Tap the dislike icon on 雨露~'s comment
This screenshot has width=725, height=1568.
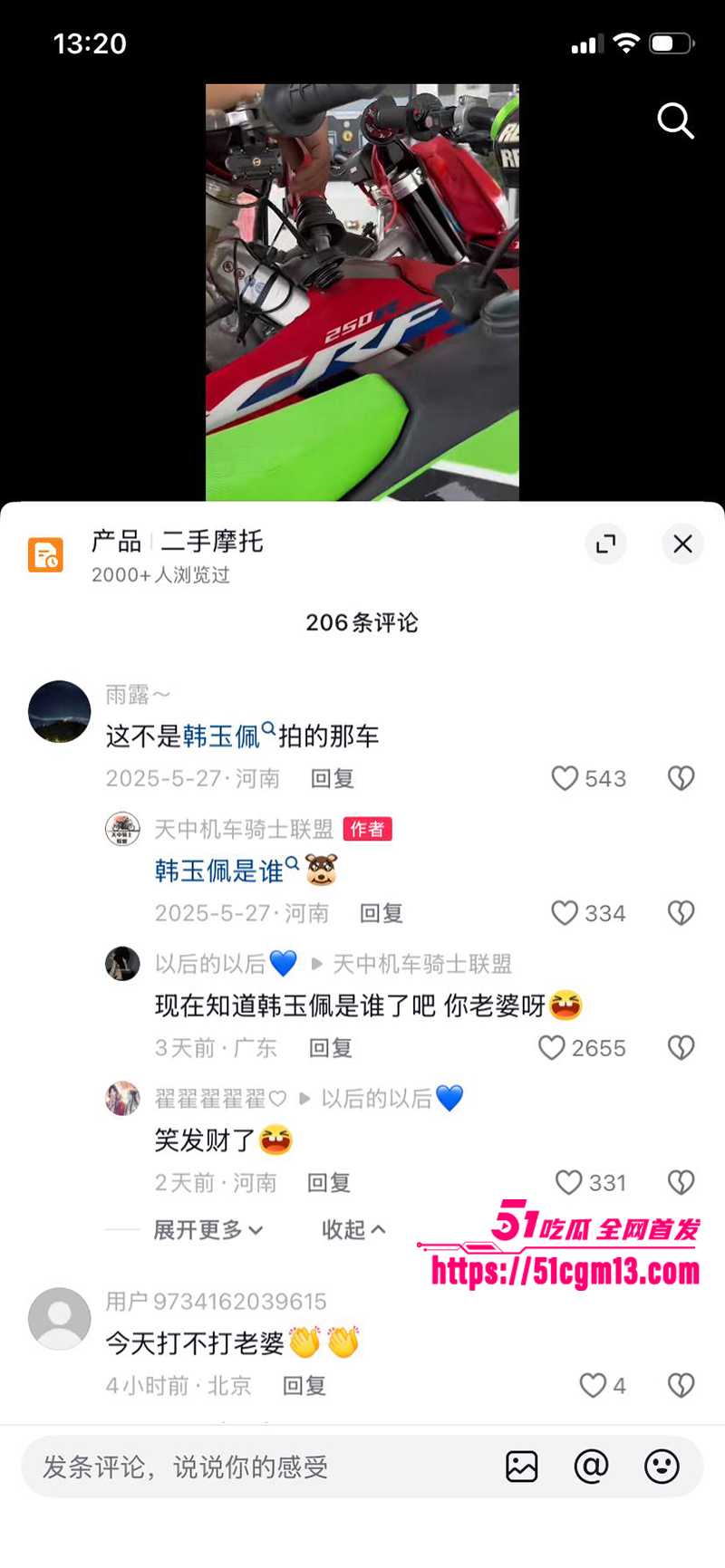(681, 778)
